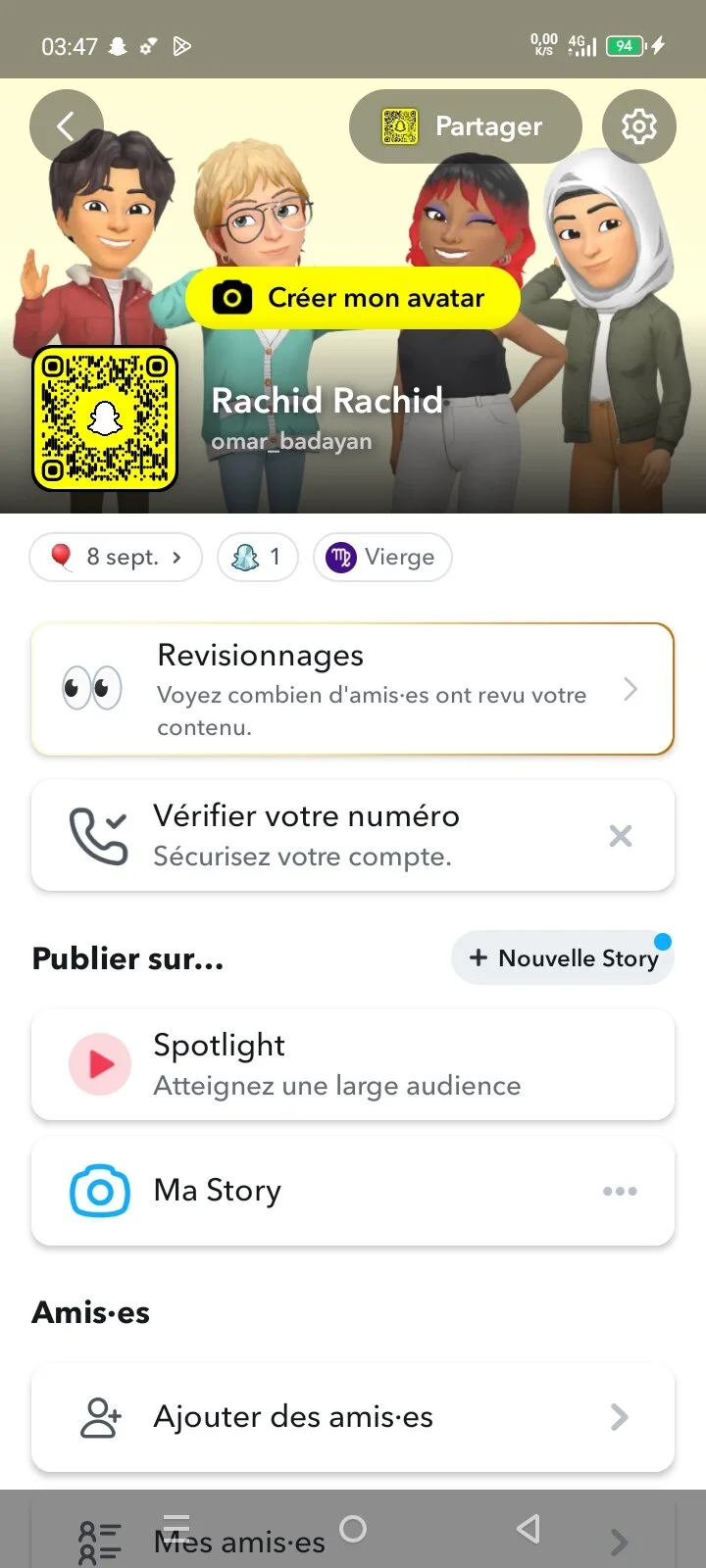Open the 8 sept. birthday chip
This screenshot has width=706, height=1568.
[x=116, y=557]
